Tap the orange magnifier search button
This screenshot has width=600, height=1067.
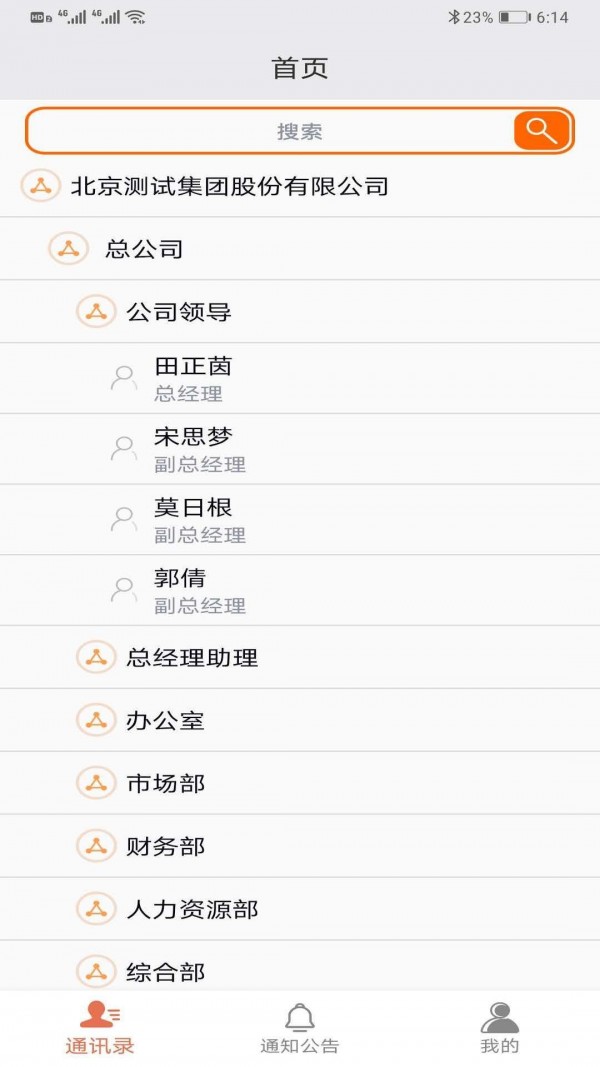tap(541, 131)
